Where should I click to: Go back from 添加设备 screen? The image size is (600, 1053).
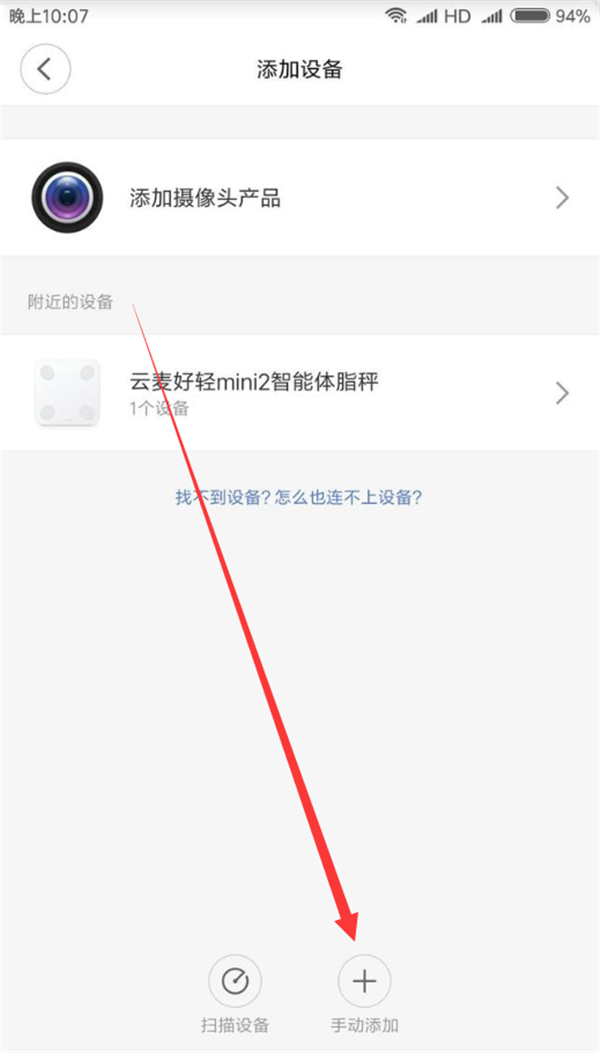45,70
